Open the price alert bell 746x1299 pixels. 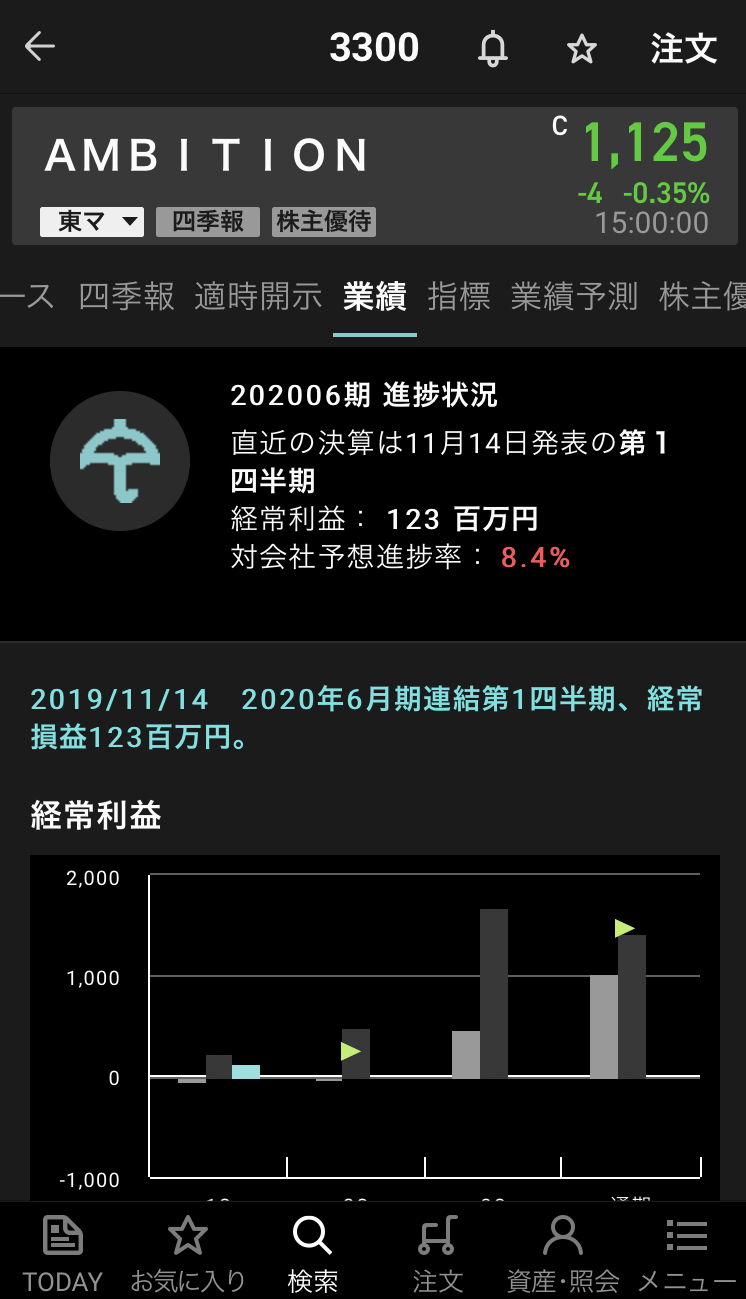(x=492, y=48)
